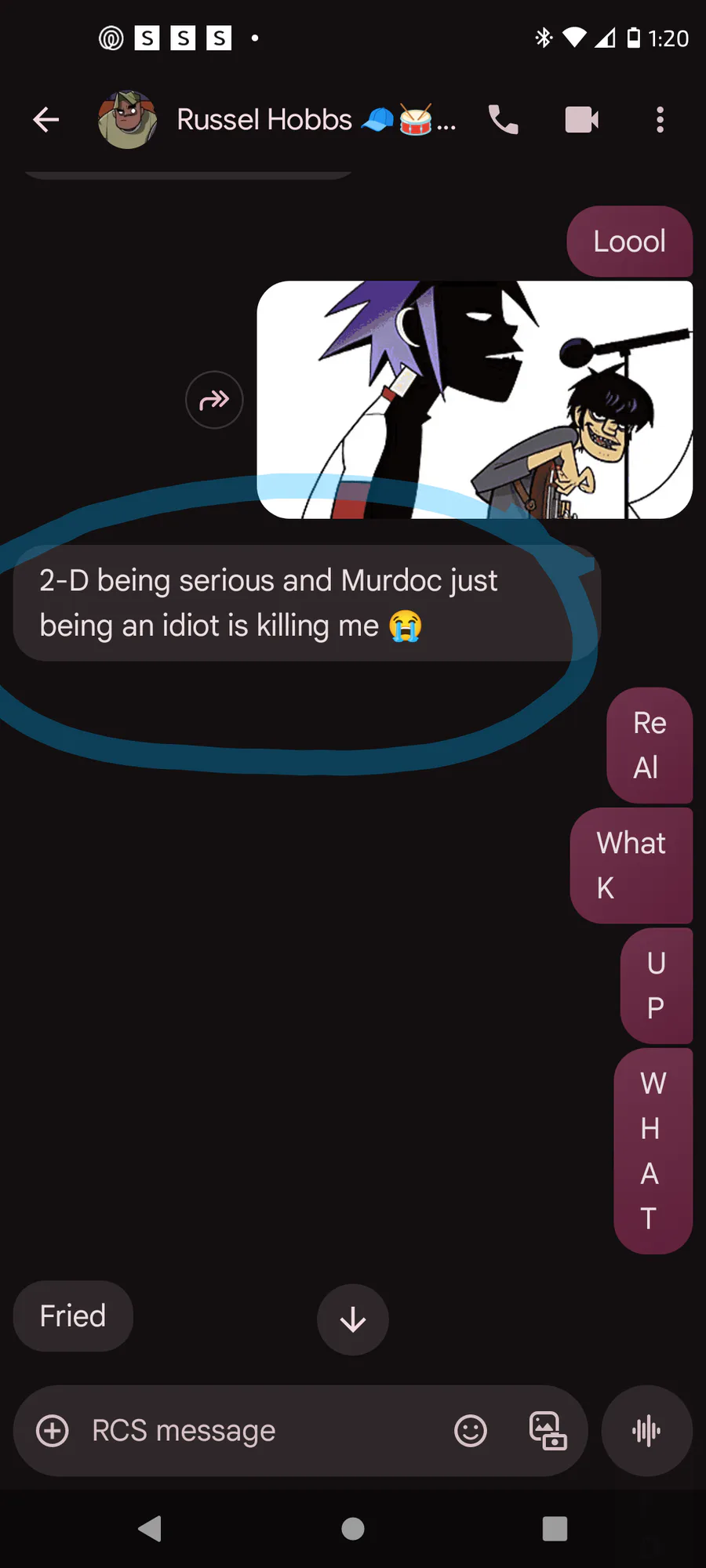The image size is (706, 1568).
Task: Jump to the latest messages arrow
Action: 353,1319
